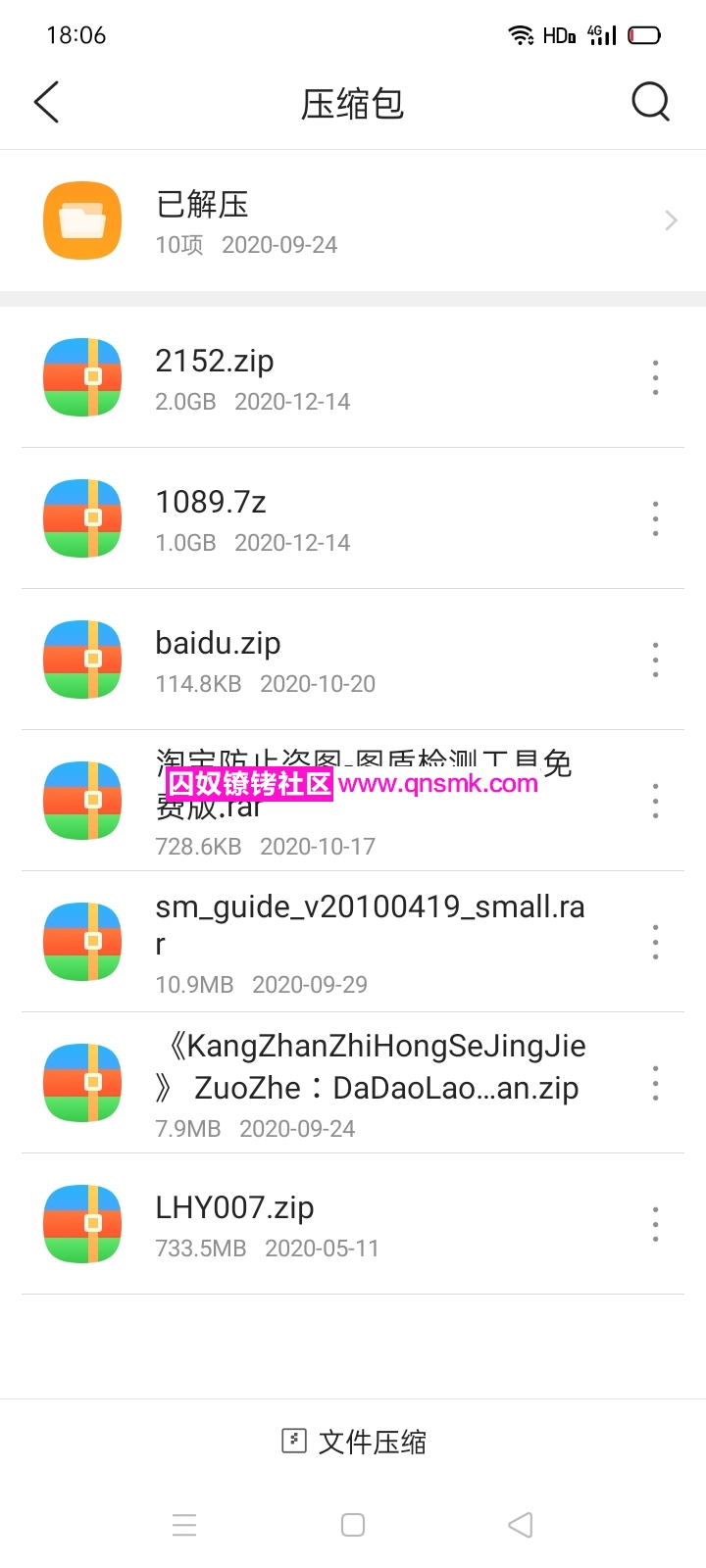Open the overflow menu for baidu.zip

pos(655,660)
